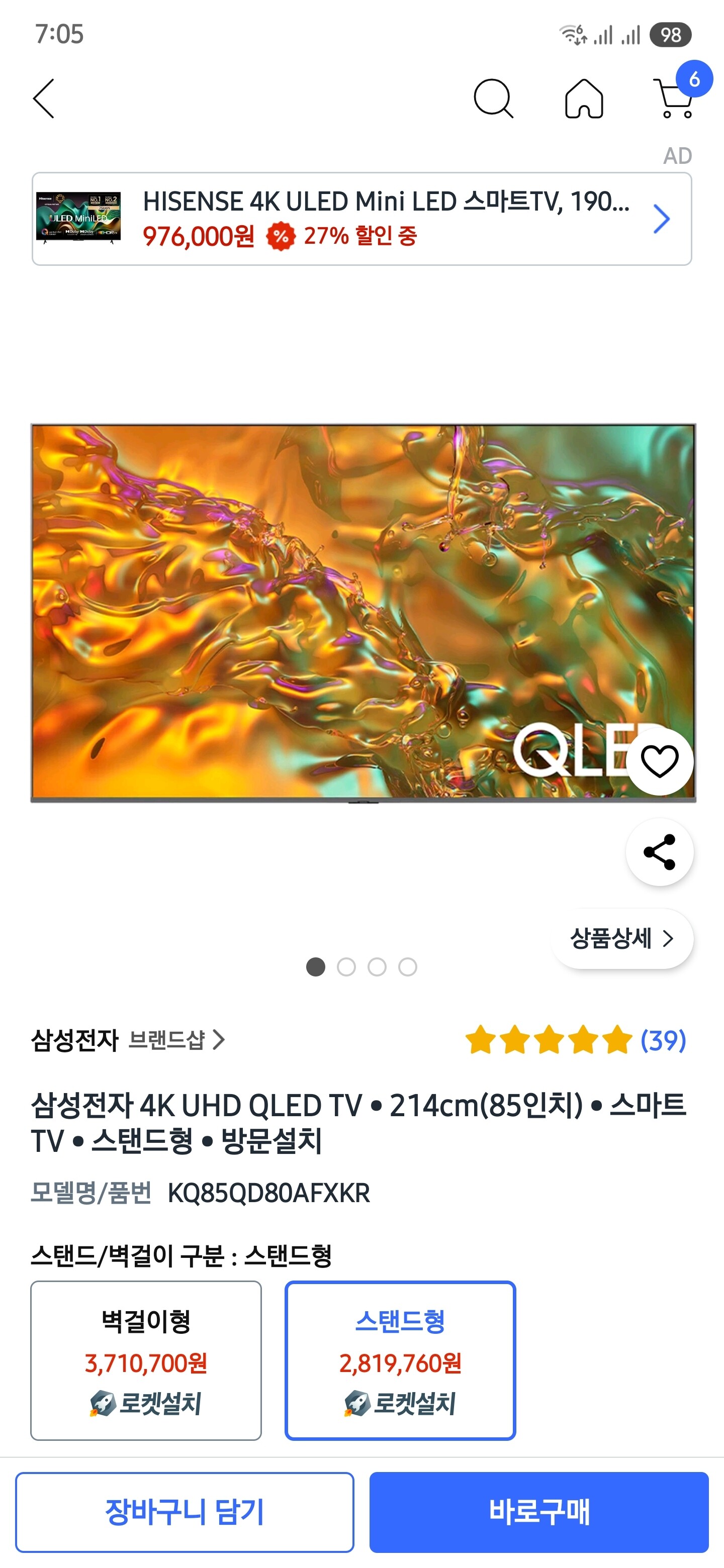The image size is (724, 1568).
Task: Open the shopping cart
Action: [x=676, y=98]
